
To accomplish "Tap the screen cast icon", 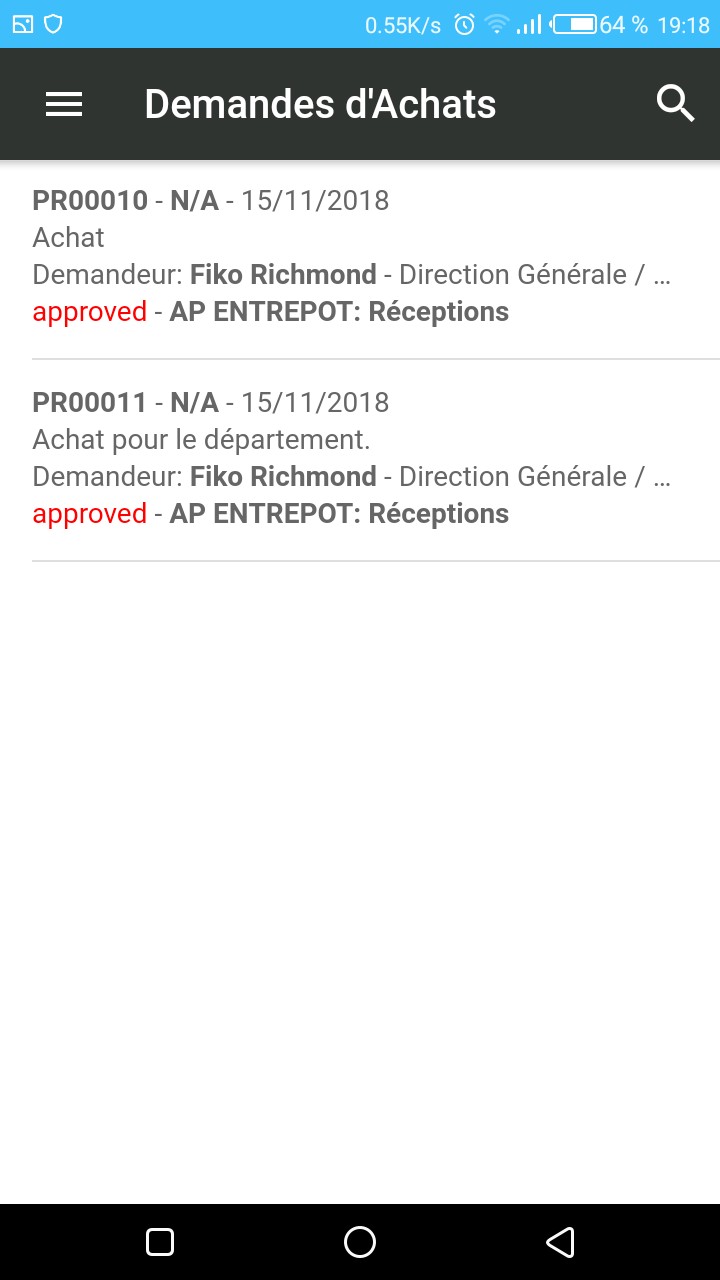I will (x=22, y=25).
